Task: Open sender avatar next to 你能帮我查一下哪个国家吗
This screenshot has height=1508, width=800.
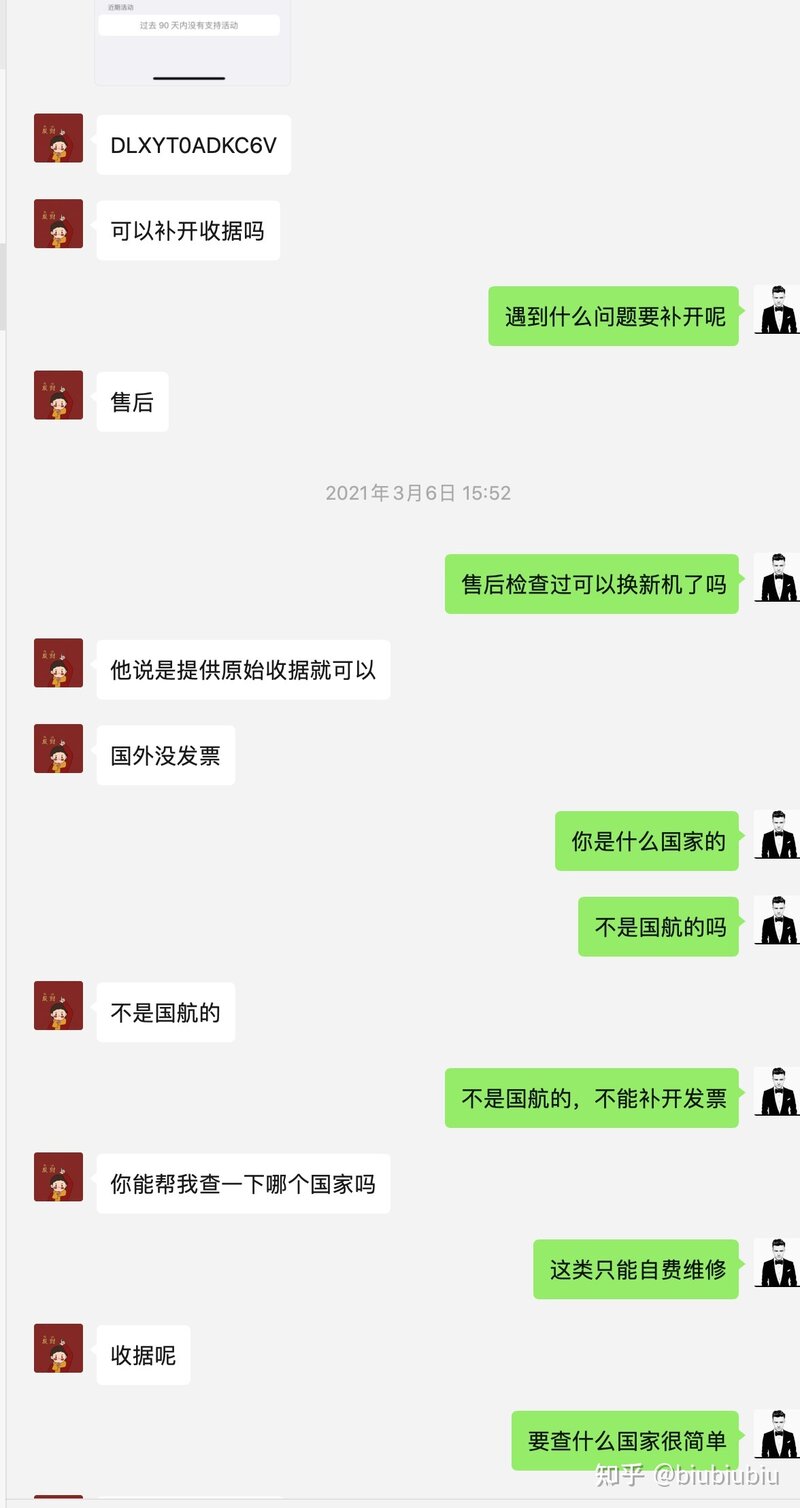Action: click(x=58, y=1177)
